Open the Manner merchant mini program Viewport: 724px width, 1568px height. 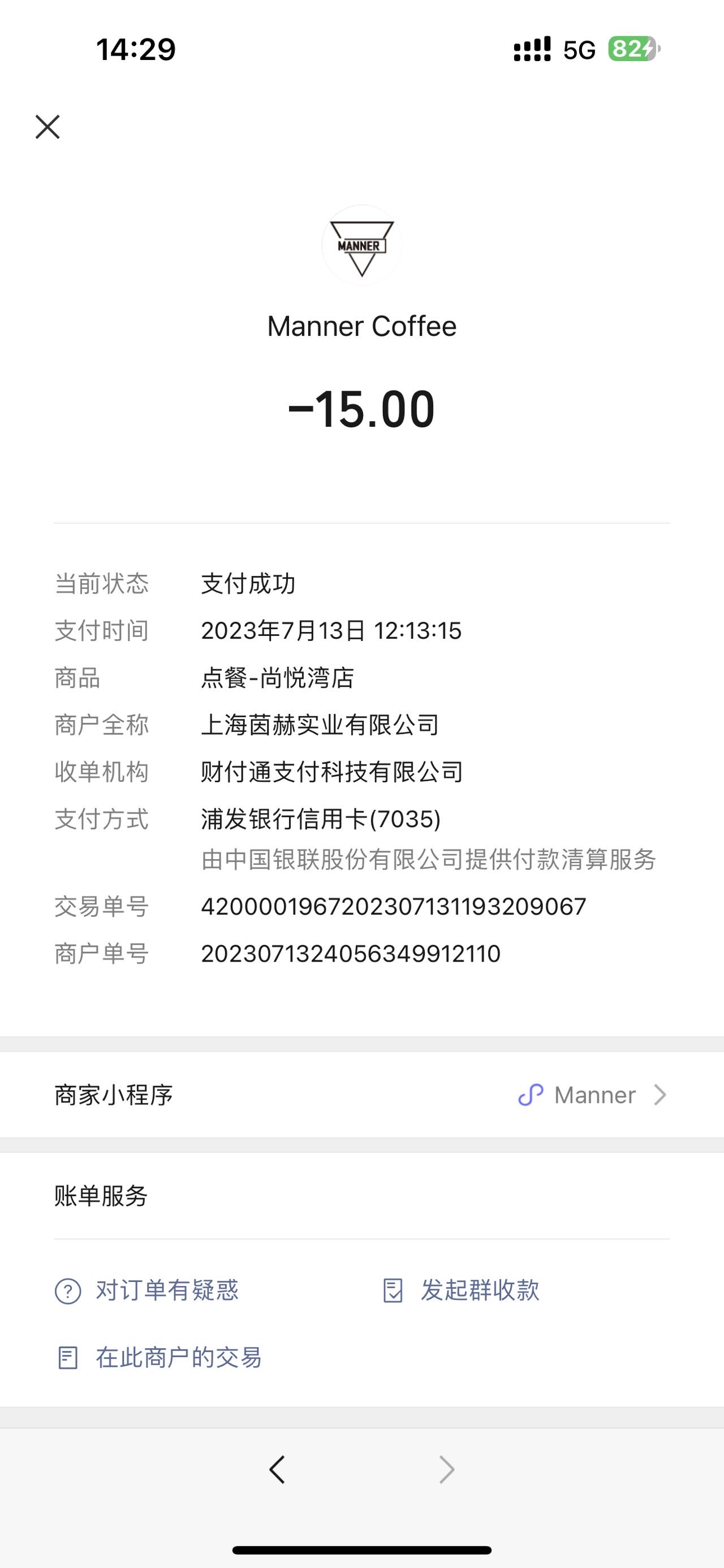(x=361, y=1095)
